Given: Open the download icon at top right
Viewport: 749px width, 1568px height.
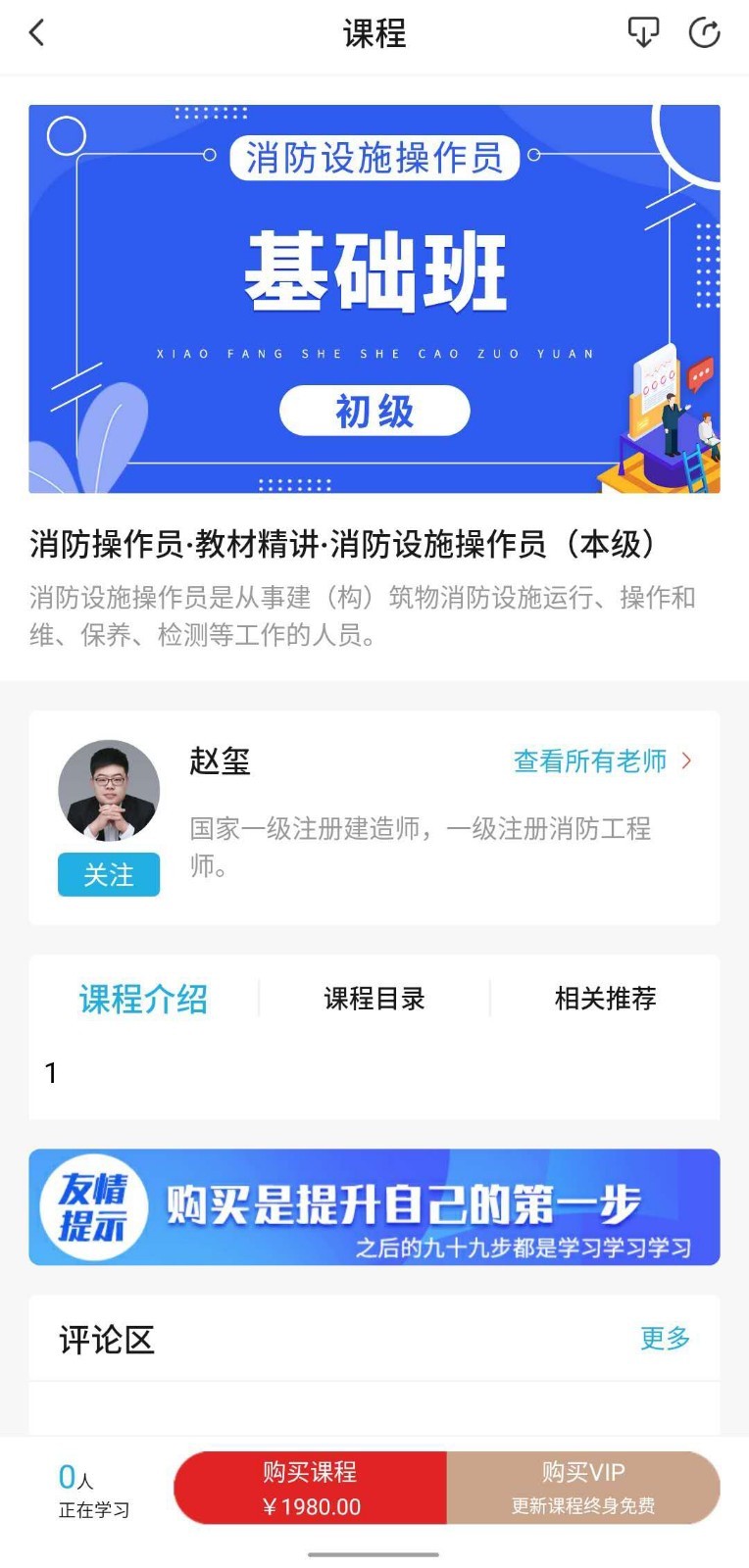Looking at the screenshot, I should [643, 32].
